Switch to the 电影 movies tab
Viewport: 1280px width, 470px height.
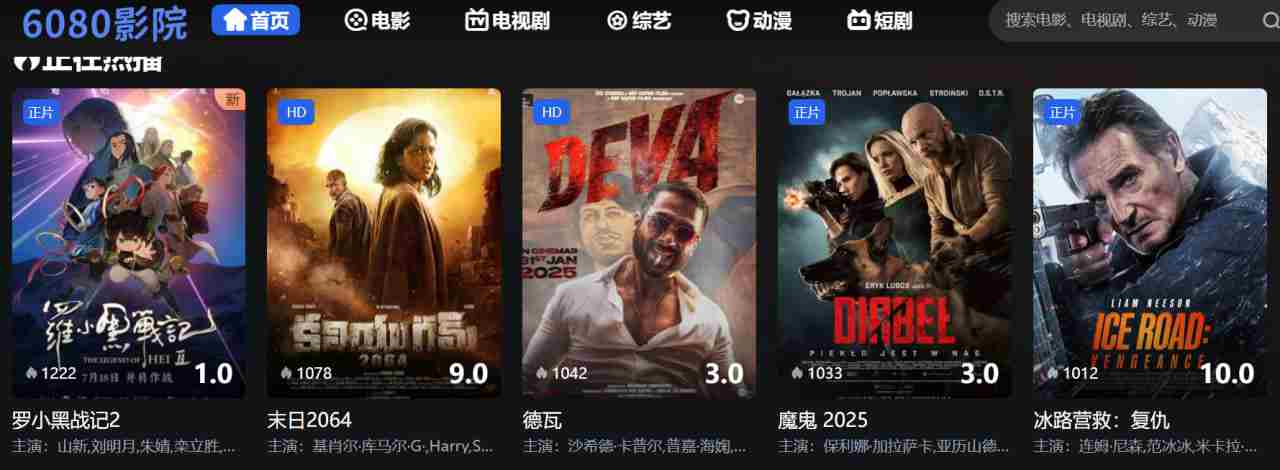point(377,20)
